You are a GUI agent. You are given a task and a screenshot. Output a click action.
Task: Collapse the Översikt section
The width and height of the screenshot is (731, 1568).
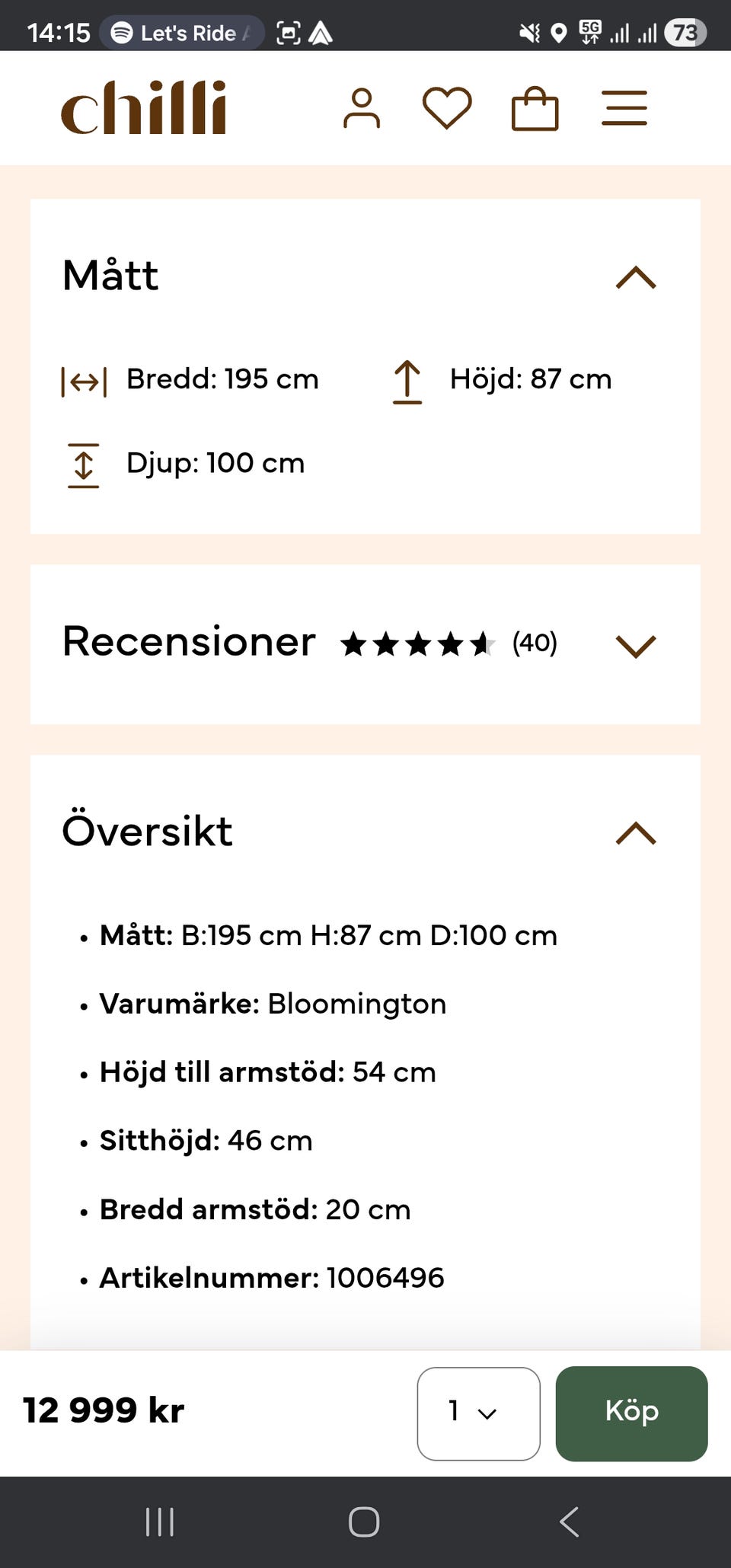click(x=635, y=833)
